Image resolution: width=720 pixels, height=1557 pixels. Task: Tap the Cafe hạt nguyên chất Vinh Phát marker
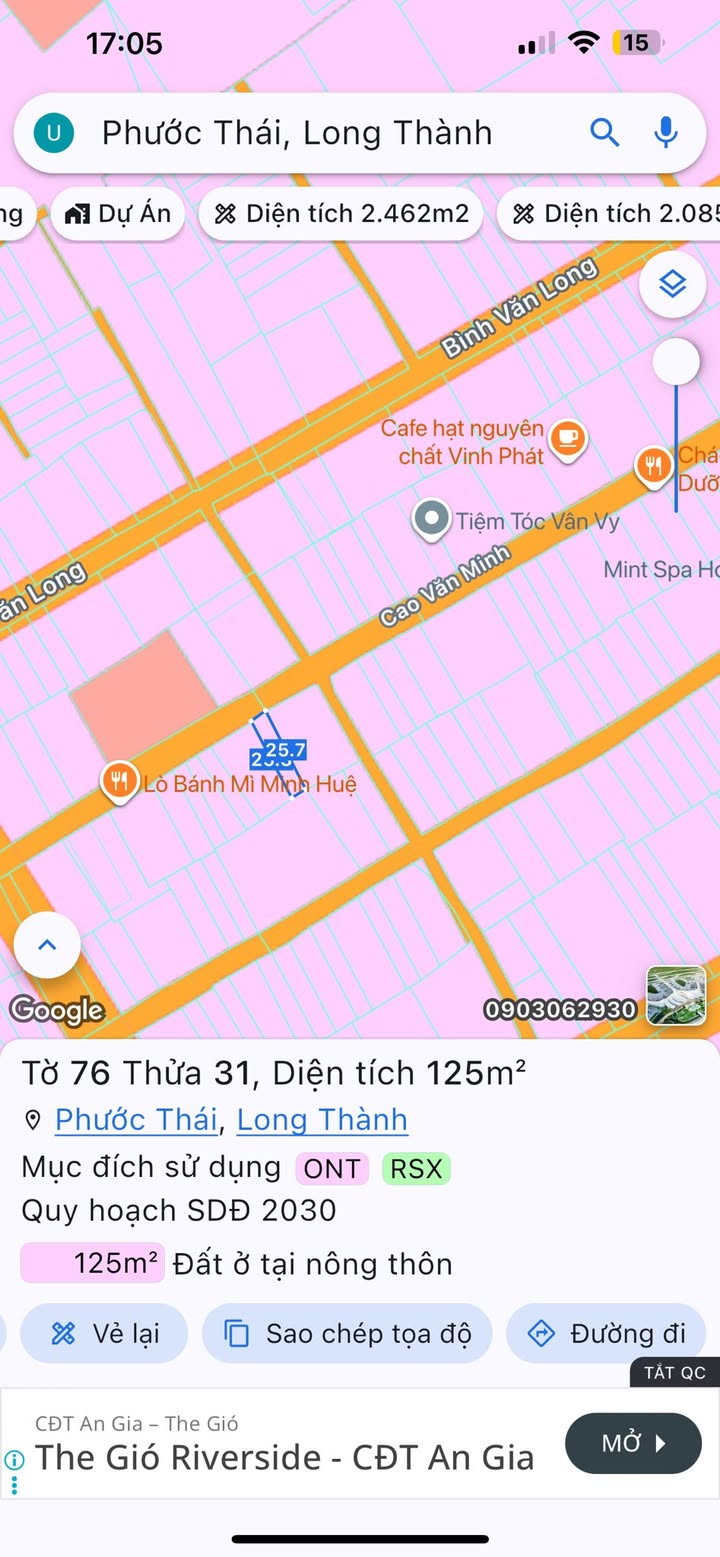(568, 438)
